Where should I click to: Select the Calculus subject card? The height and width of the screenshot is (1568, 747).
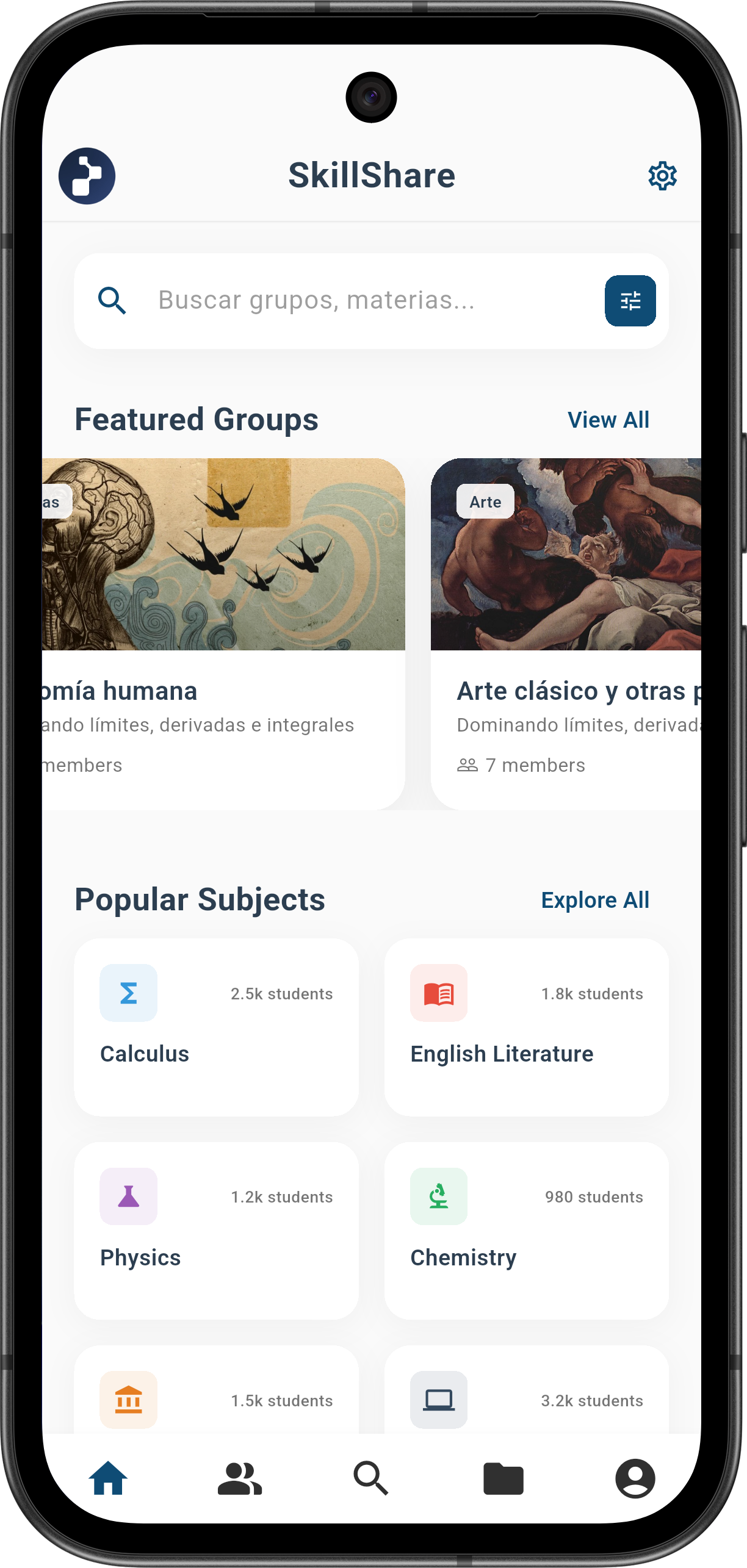216,1027
